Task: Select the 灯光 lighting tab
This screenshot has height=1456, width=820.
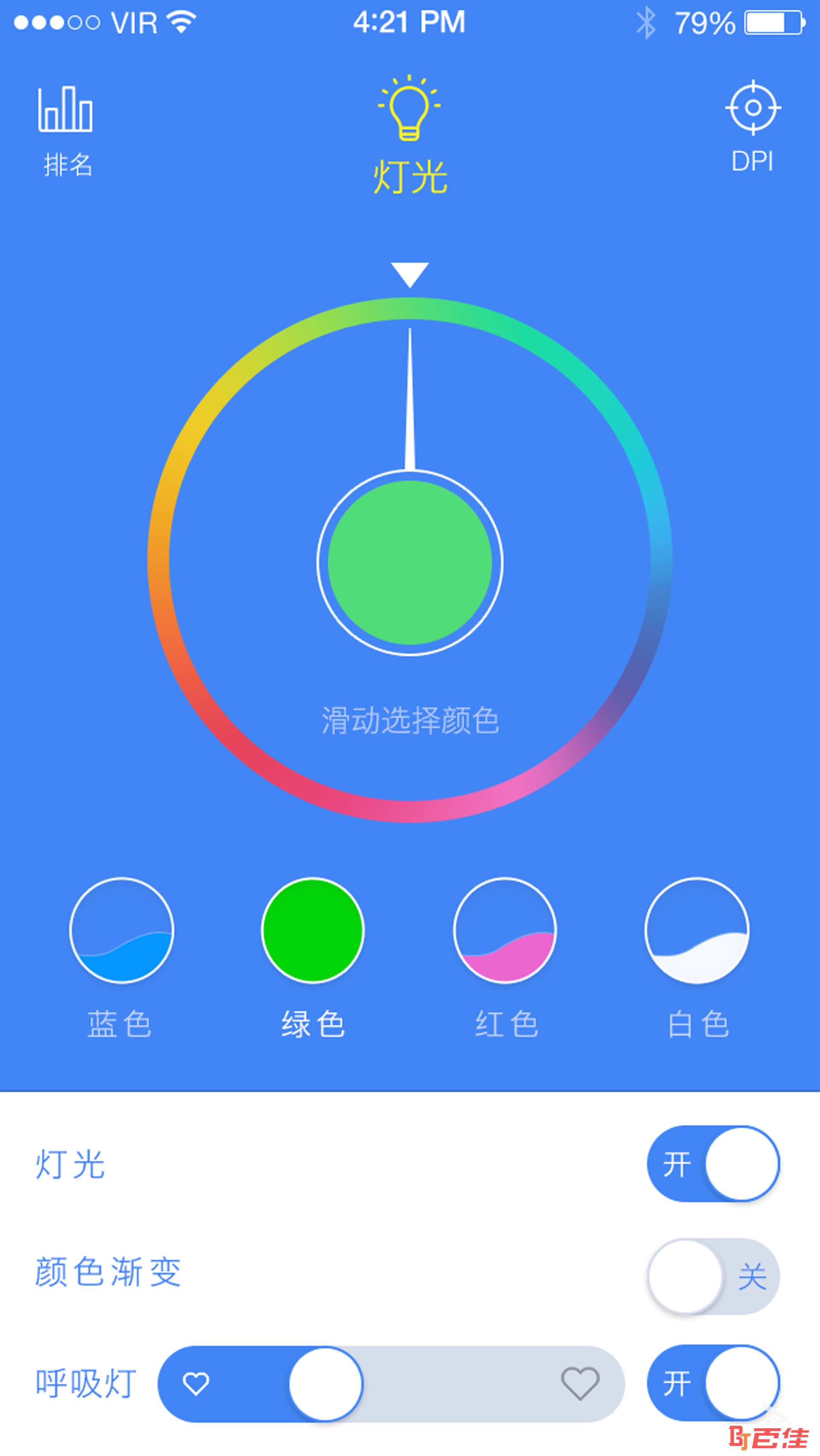Action: click(410, 135)
